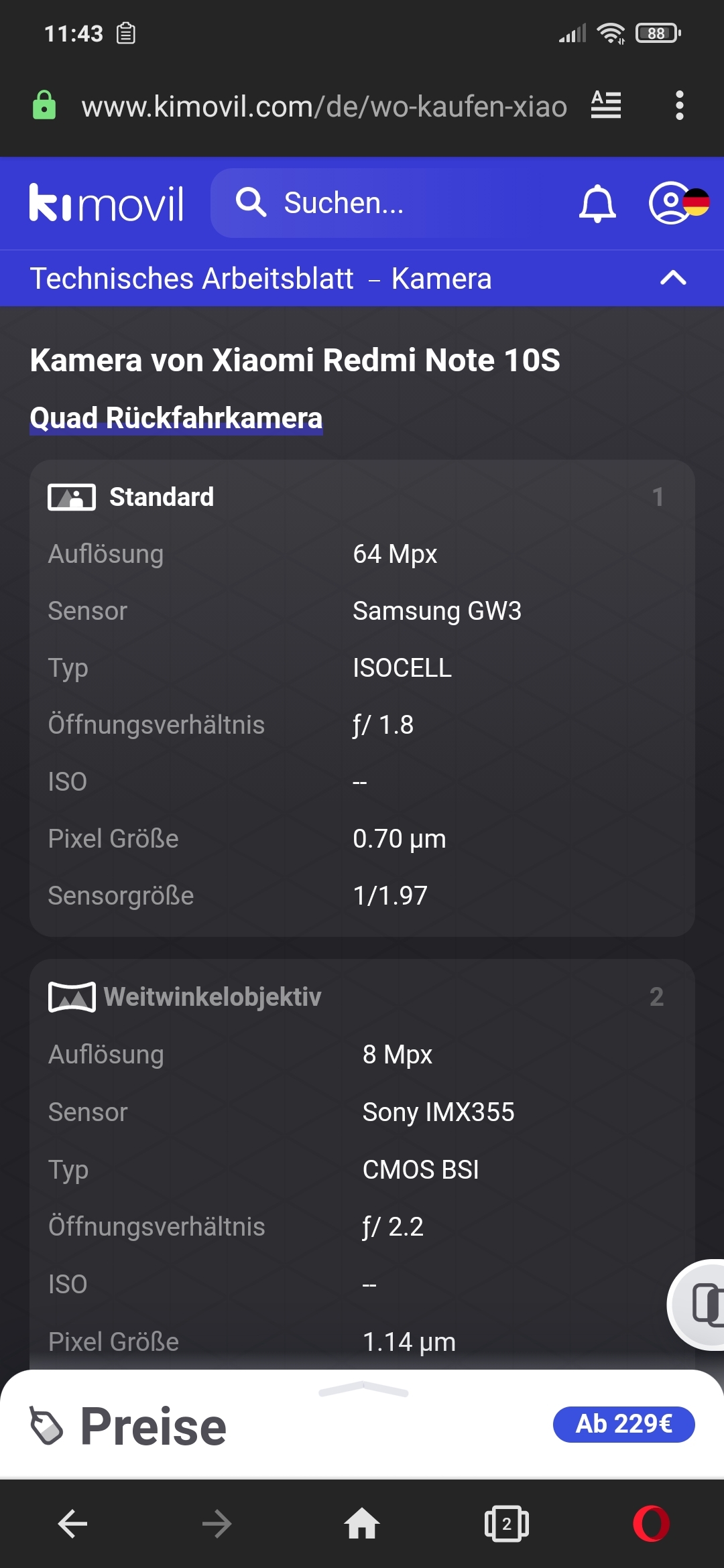
Task: Collapse the Technisches Arbeitsblatt Kamera section
Action: click(673, 278)
